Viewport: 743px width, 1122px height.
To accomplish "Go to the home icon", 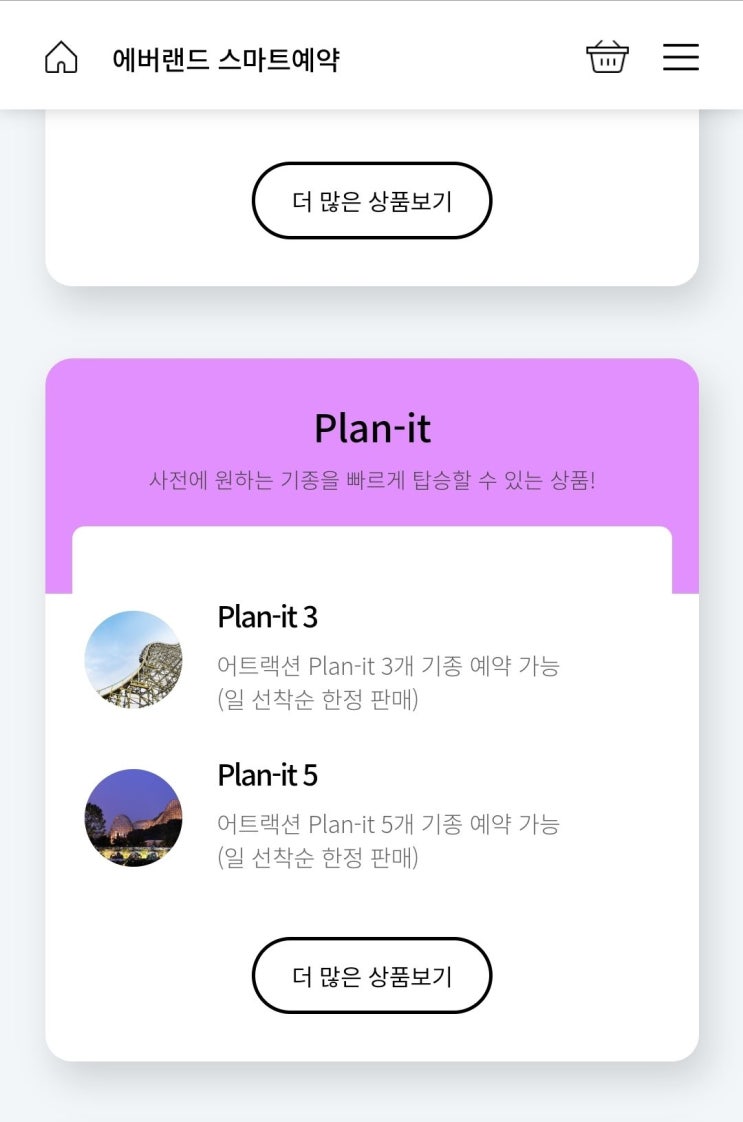I will [x=61, y=57].
